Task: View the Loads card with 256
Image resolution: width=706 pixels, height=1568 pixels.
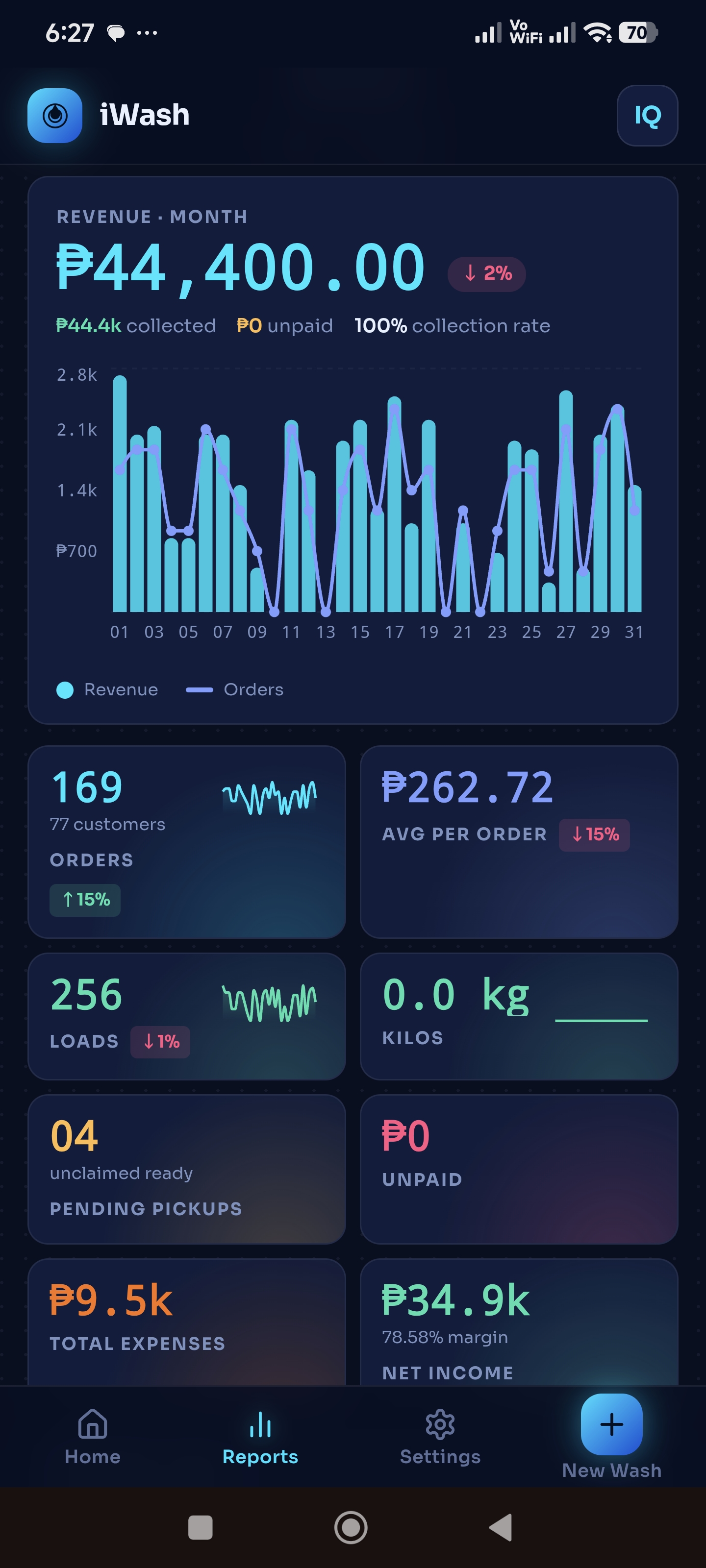Action: 187,1017
